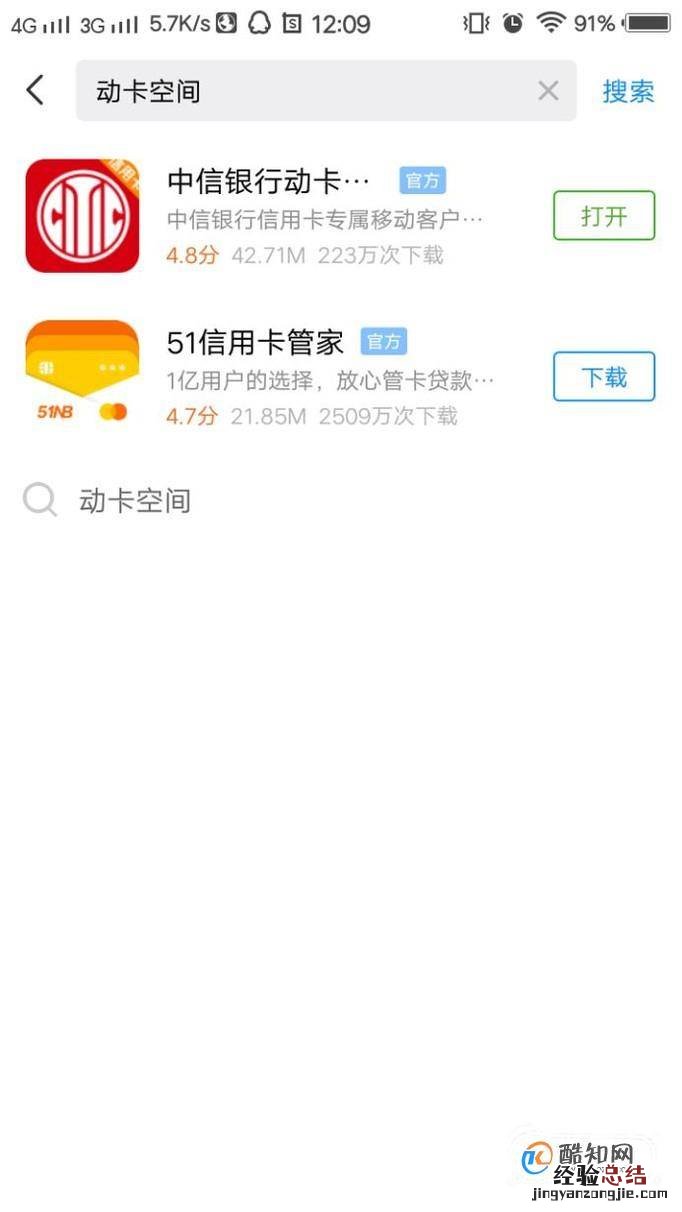Clear the search text
The height and width of the screenshot is (1212, 682).
548,91
